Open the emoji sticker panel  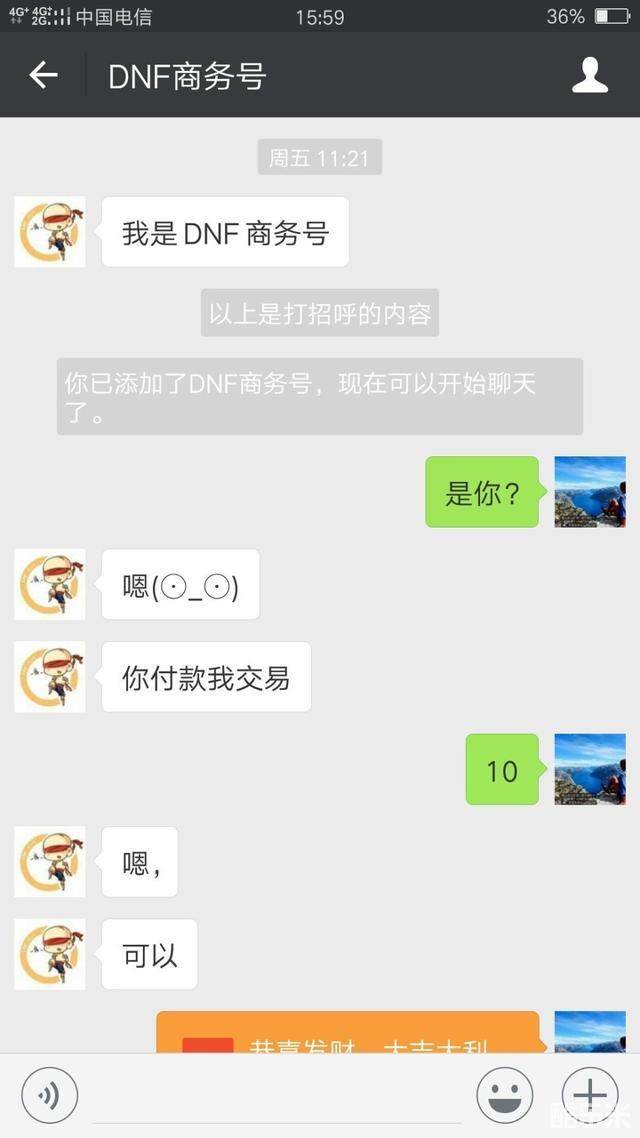point(504,1096)
